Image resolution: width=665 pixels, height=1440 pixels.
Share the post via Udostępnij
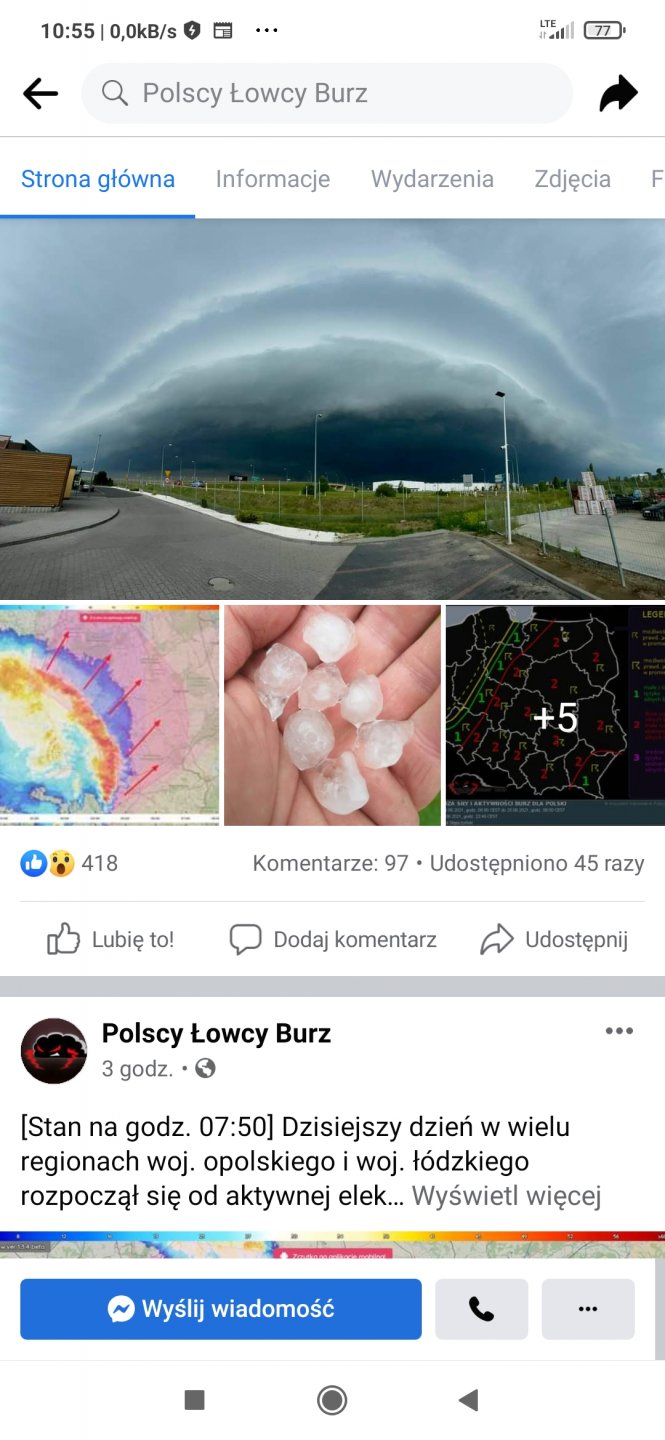coord(554,939)
